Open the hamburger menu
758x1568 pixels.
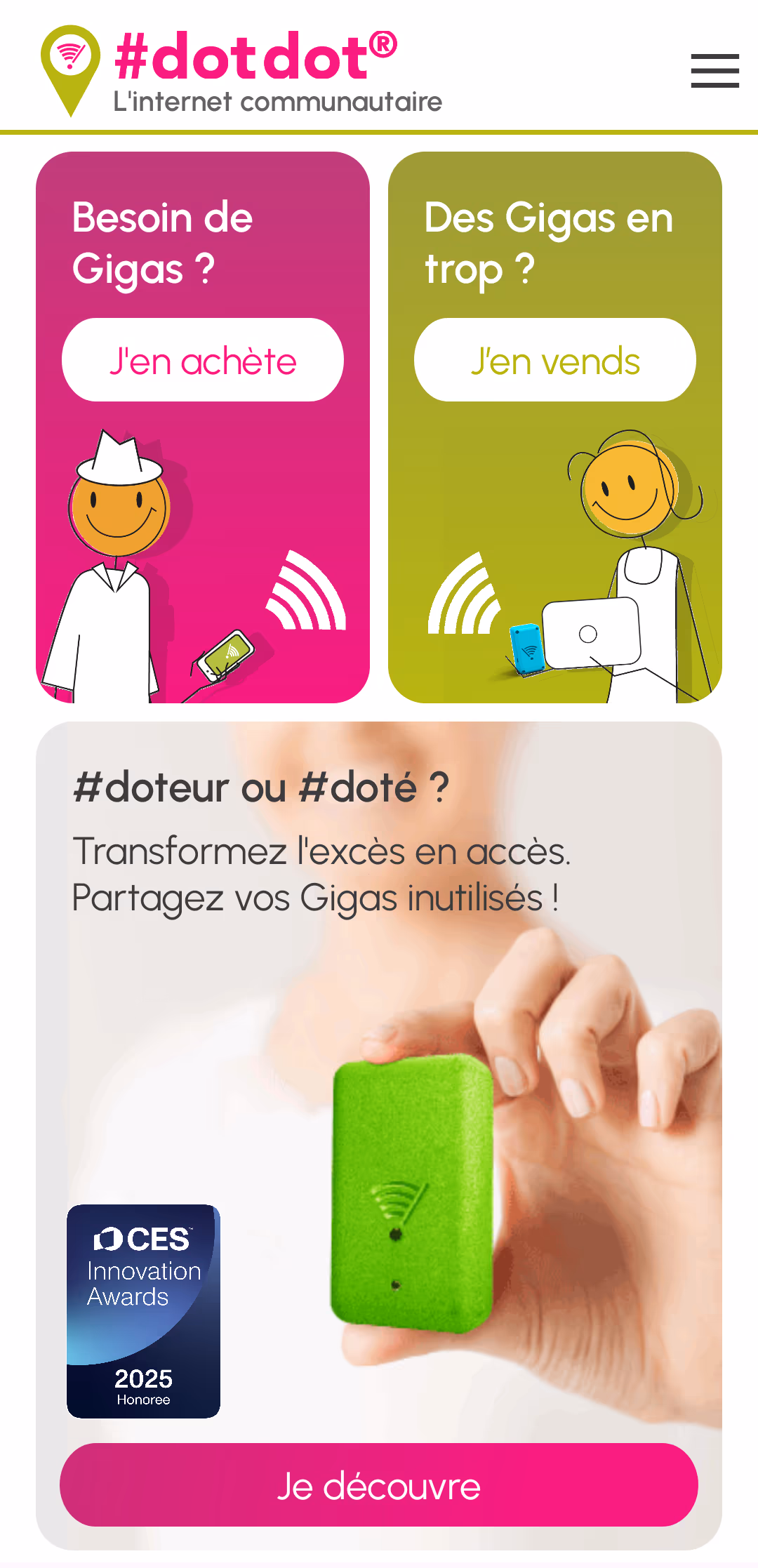click(x=714, y=71)
